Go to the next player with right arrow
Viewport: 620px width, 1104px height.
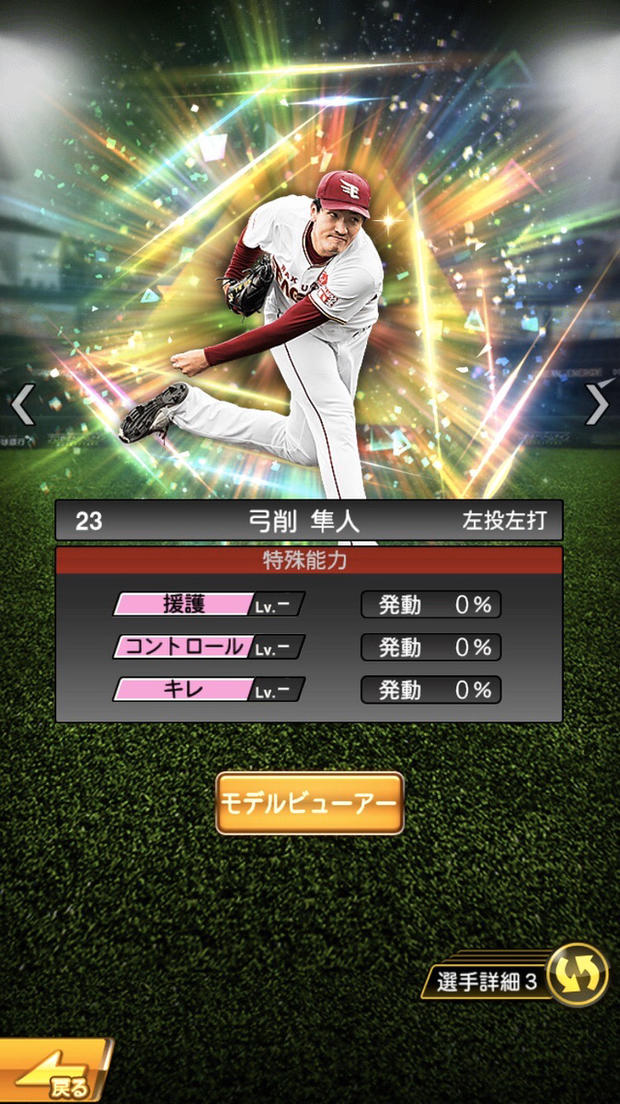tap(597, 404)
